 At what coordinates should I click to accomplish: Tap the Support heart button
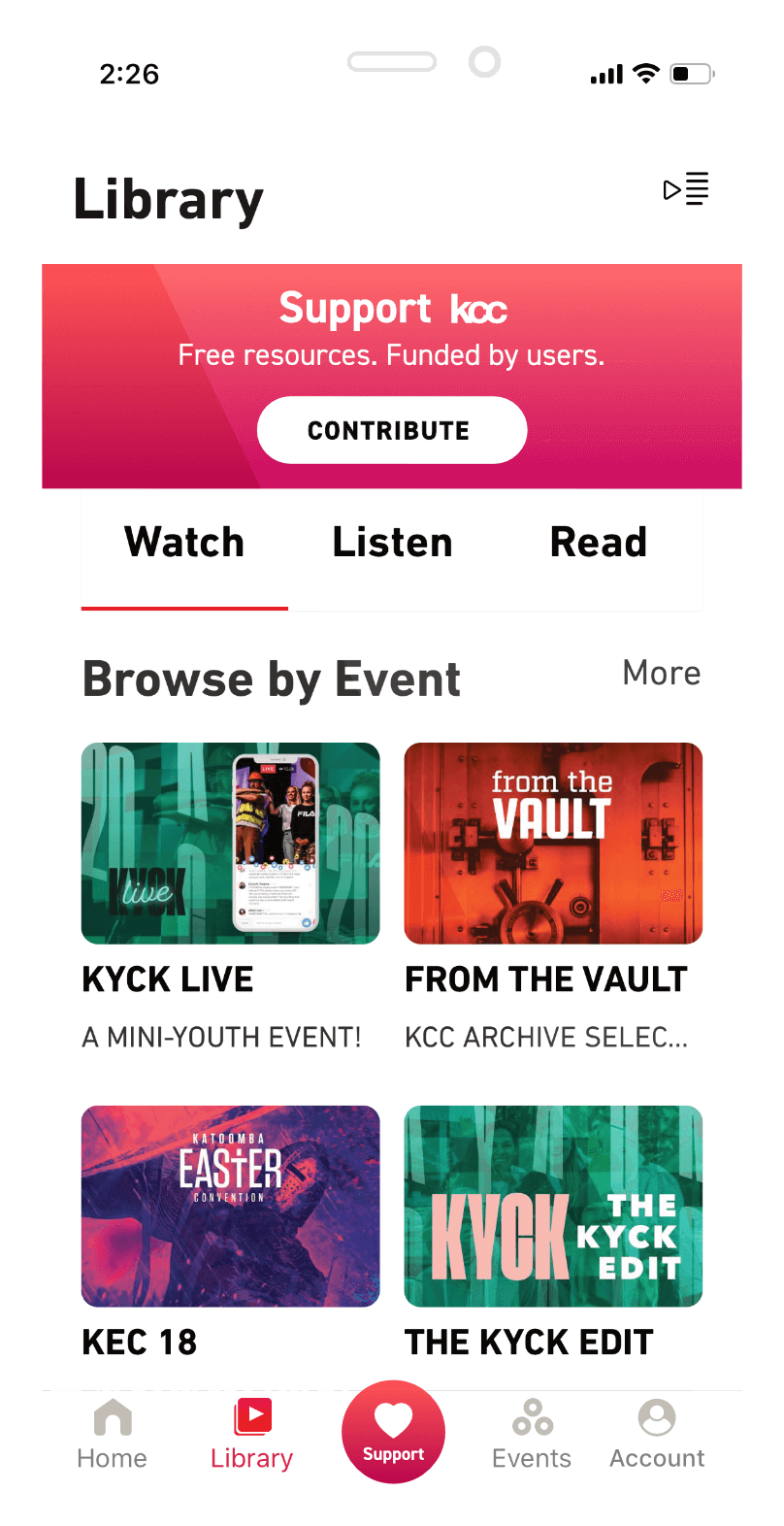tap(393, 1432)
